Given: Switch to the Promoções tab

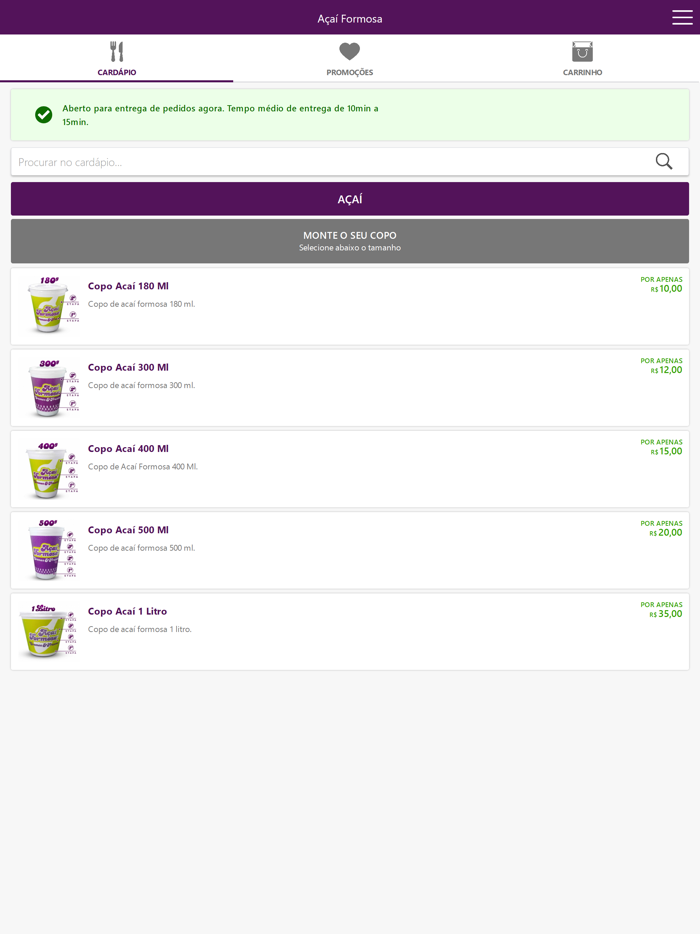Looking at the screenshot, I should coord(349,59).
